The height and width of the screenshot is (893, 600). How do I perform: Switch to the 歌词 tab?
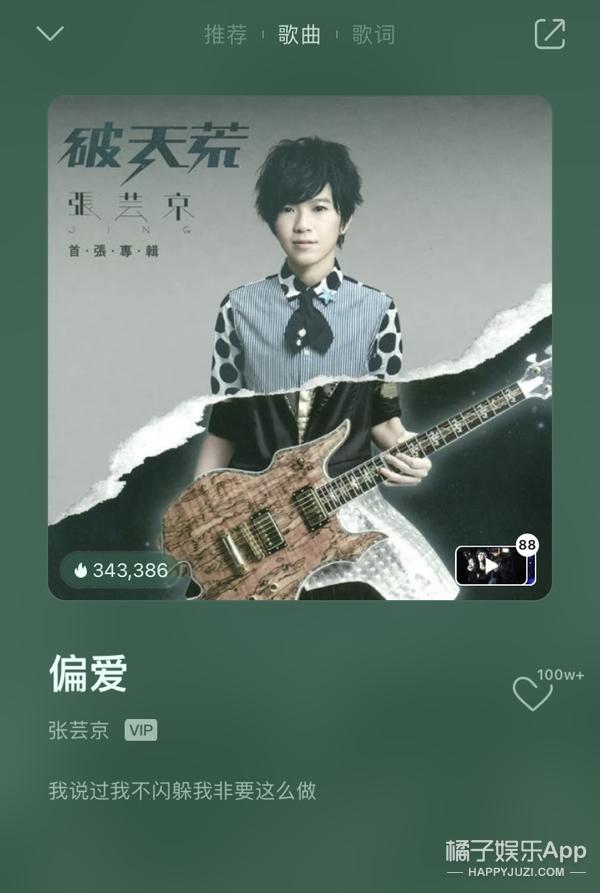click(x=373, y=35)
